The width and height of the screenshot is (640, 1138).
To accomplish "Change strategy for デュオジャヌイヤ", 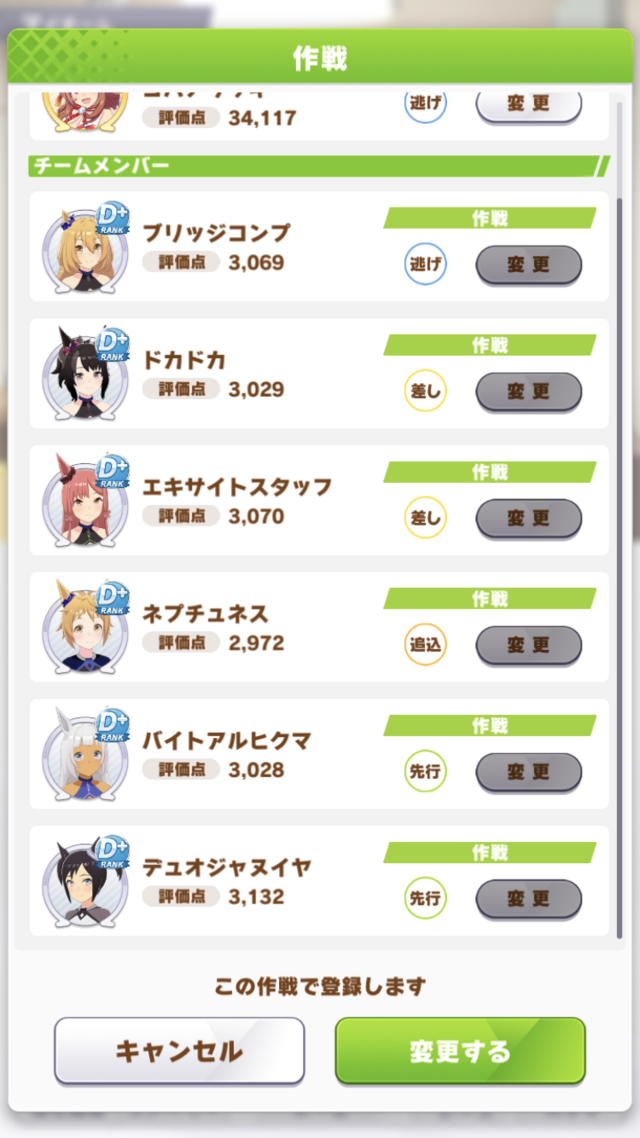I will point(528,899).
